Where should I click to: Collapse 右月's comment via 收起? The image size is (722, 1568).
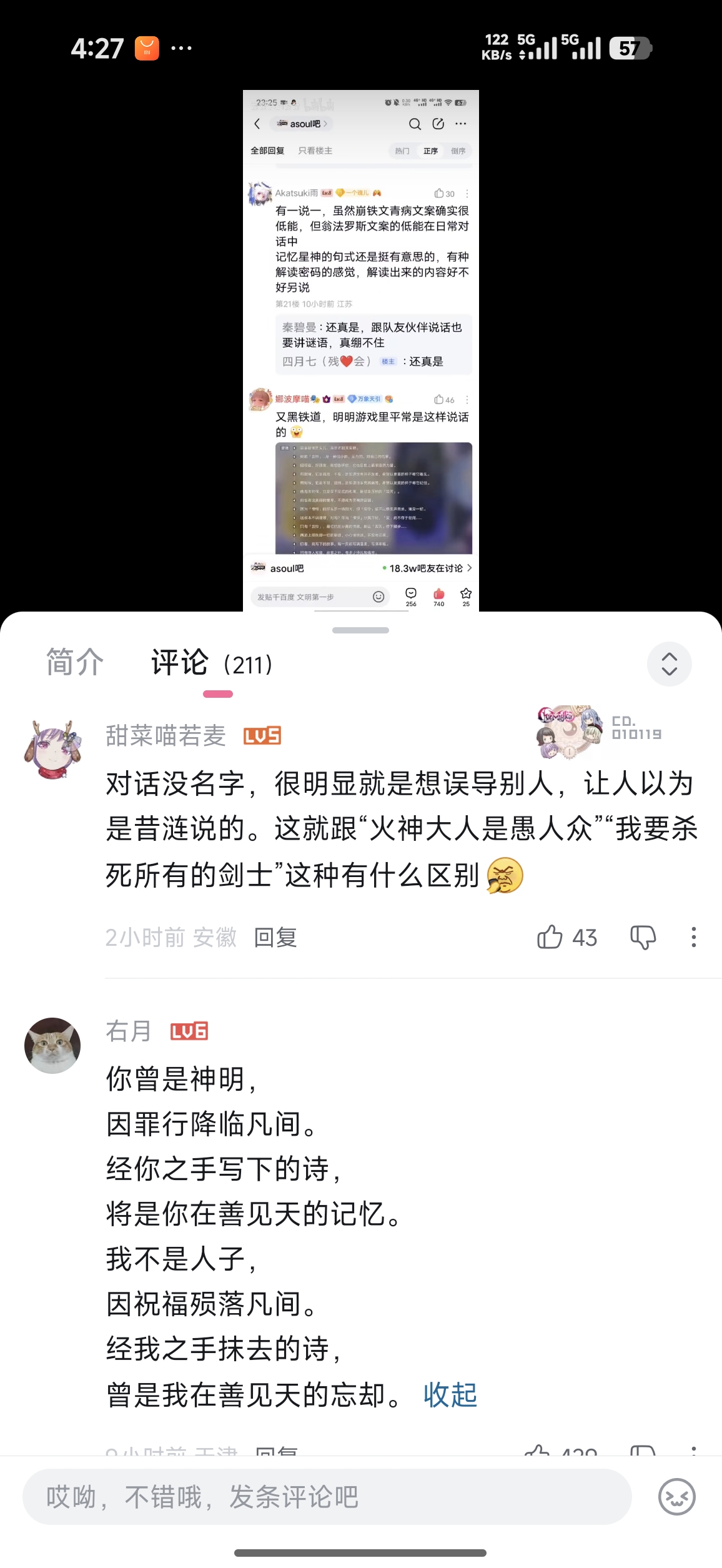(450, 1395)
